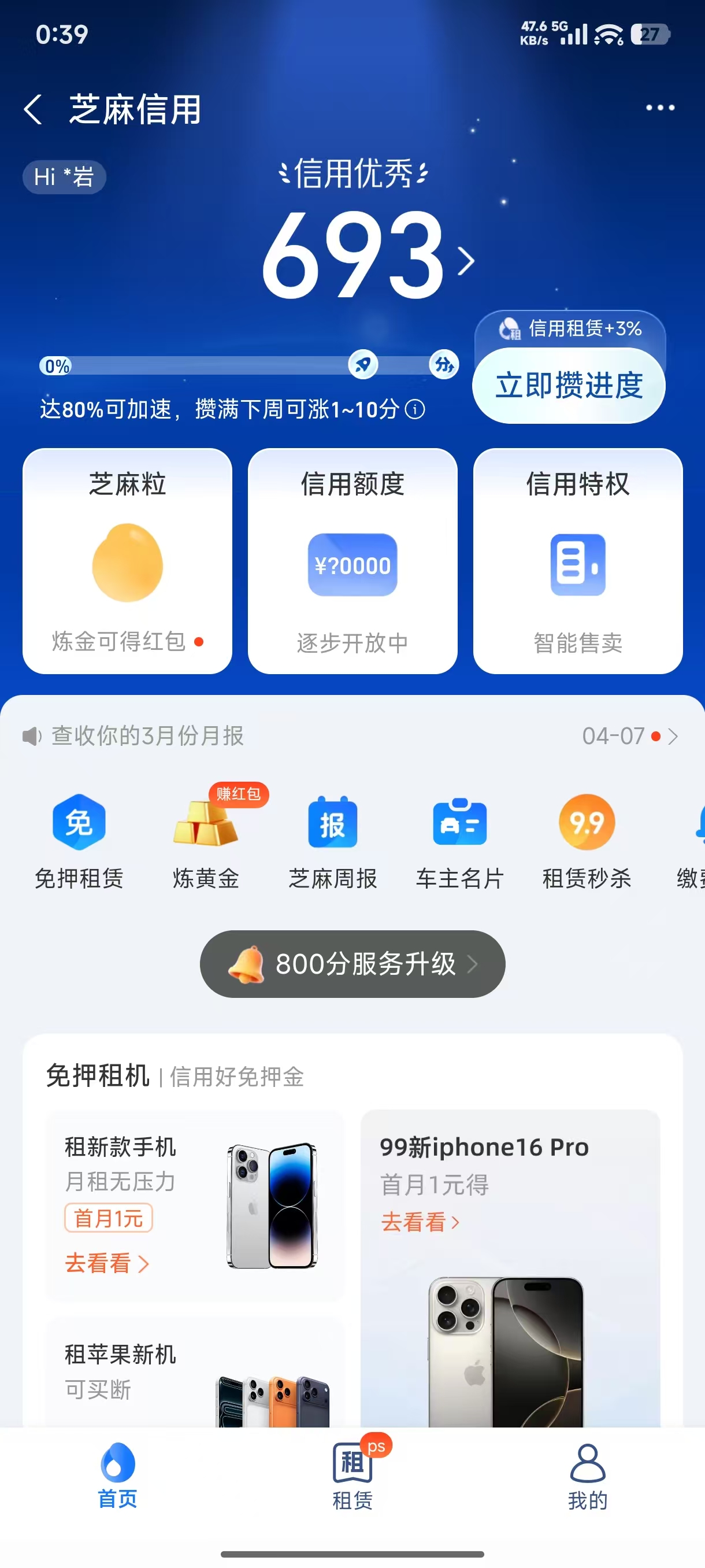
Task: Switch to the 我的 tab
Action: (587, 1477)
